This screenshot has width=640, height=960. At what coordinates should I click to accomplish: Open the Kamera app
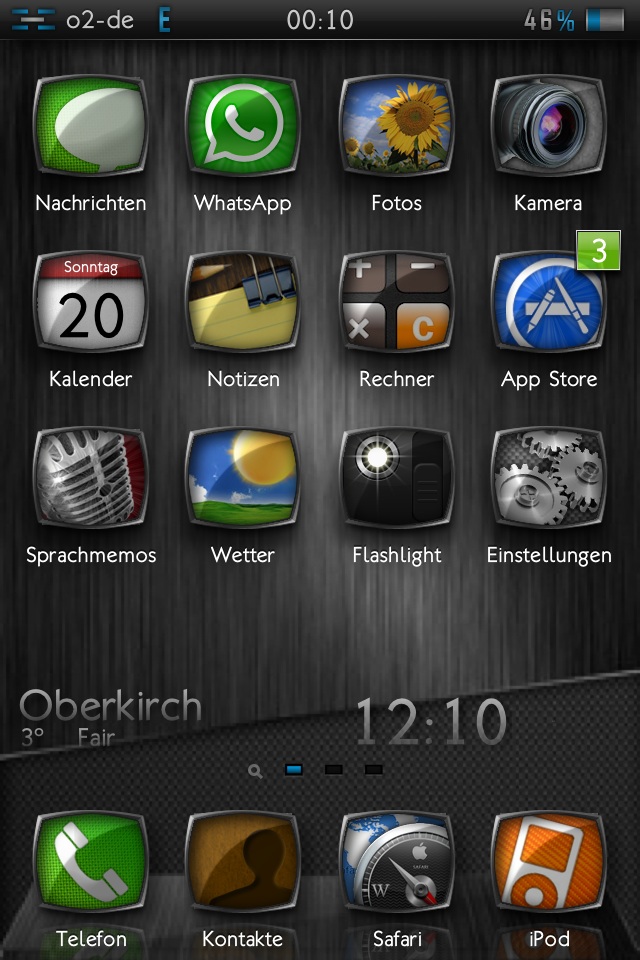pos(548,127)
